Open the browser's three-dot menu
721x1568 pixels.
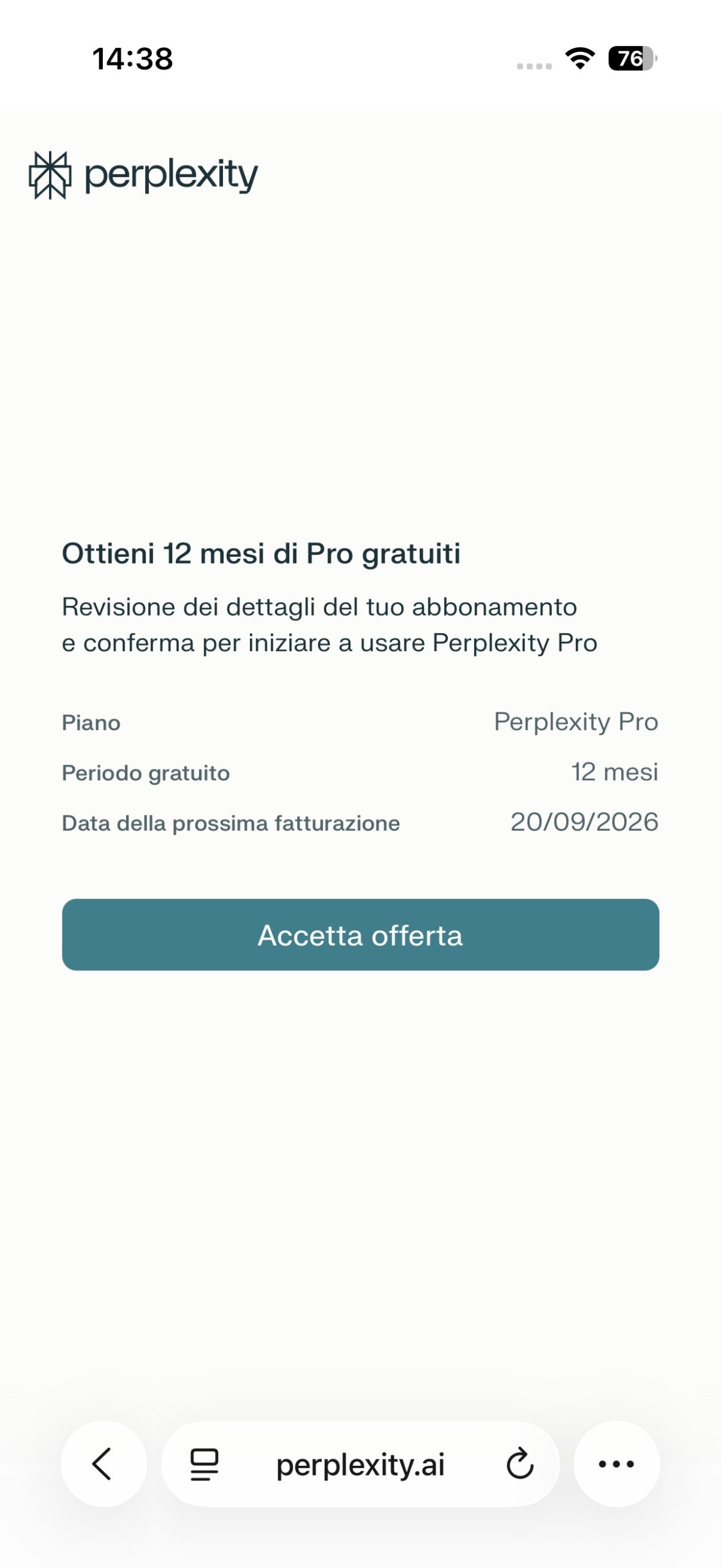tap(616, 1464)
